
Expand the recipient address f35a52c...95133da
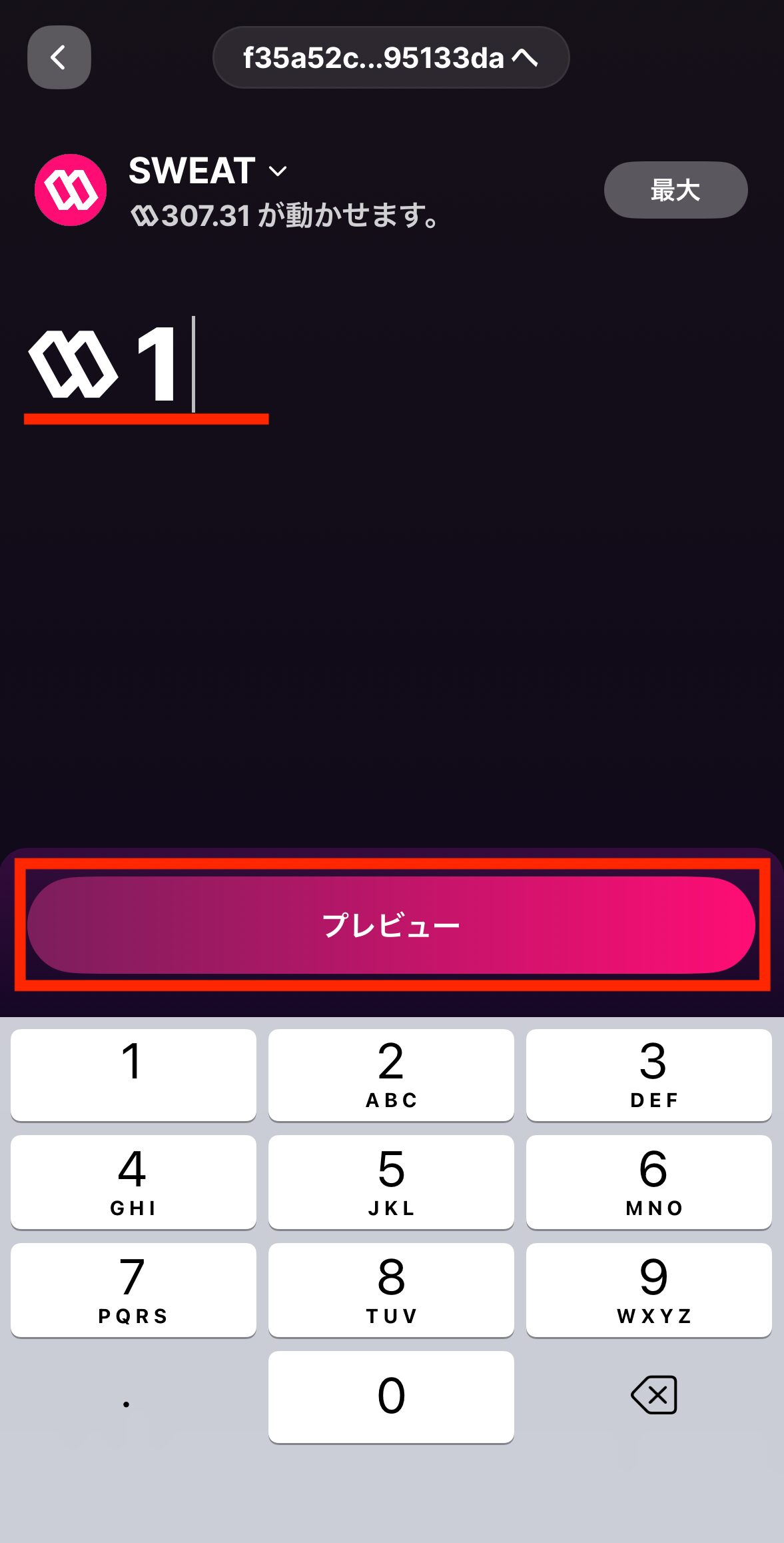pyautogui.click(x=390, y=57)
